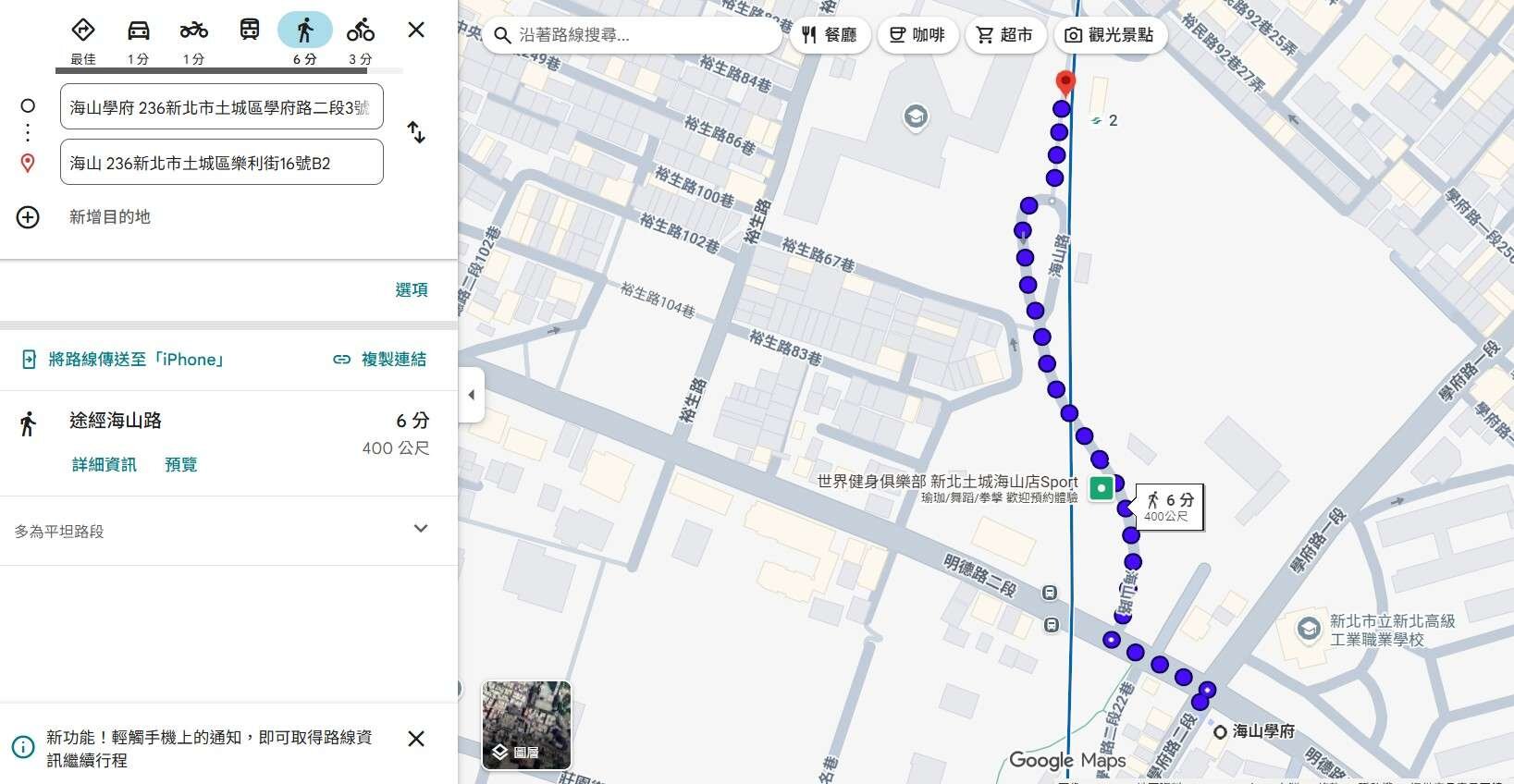Reverse starting point and destination
Screen dimensions: 1514x784
click(416, 133)
